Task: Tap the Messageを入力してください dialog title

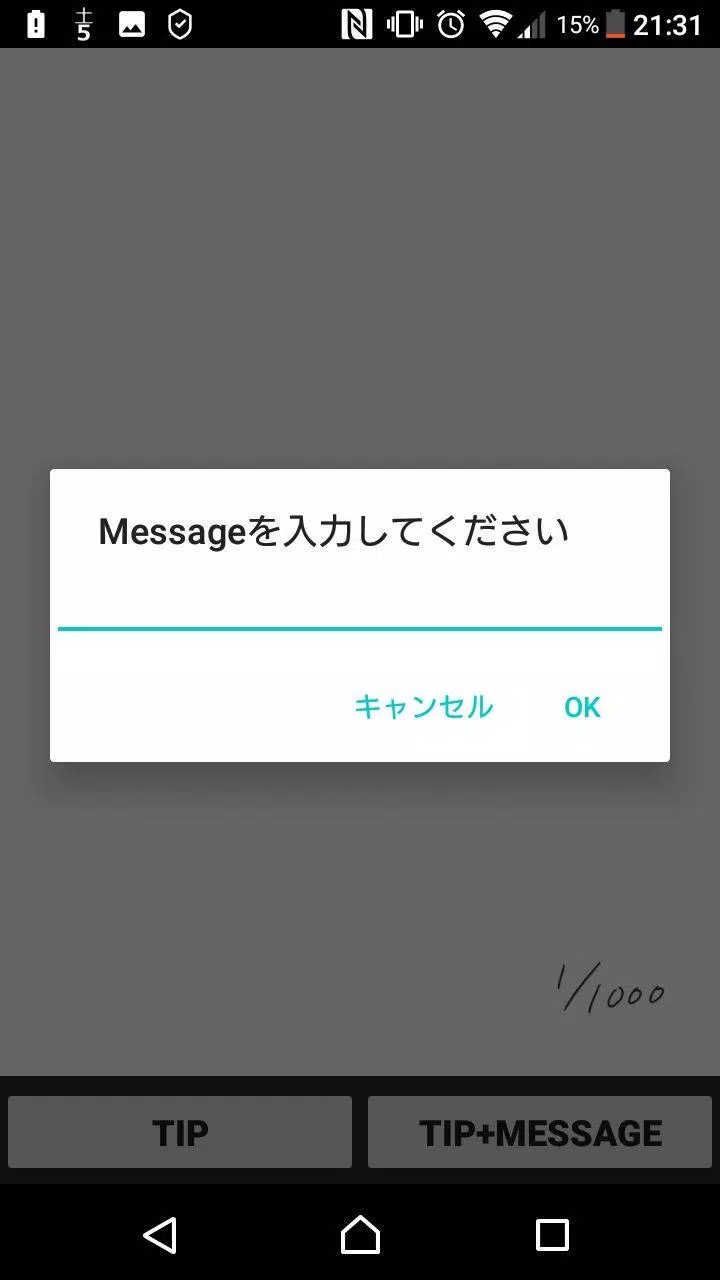Action: (x=333, y=532)
